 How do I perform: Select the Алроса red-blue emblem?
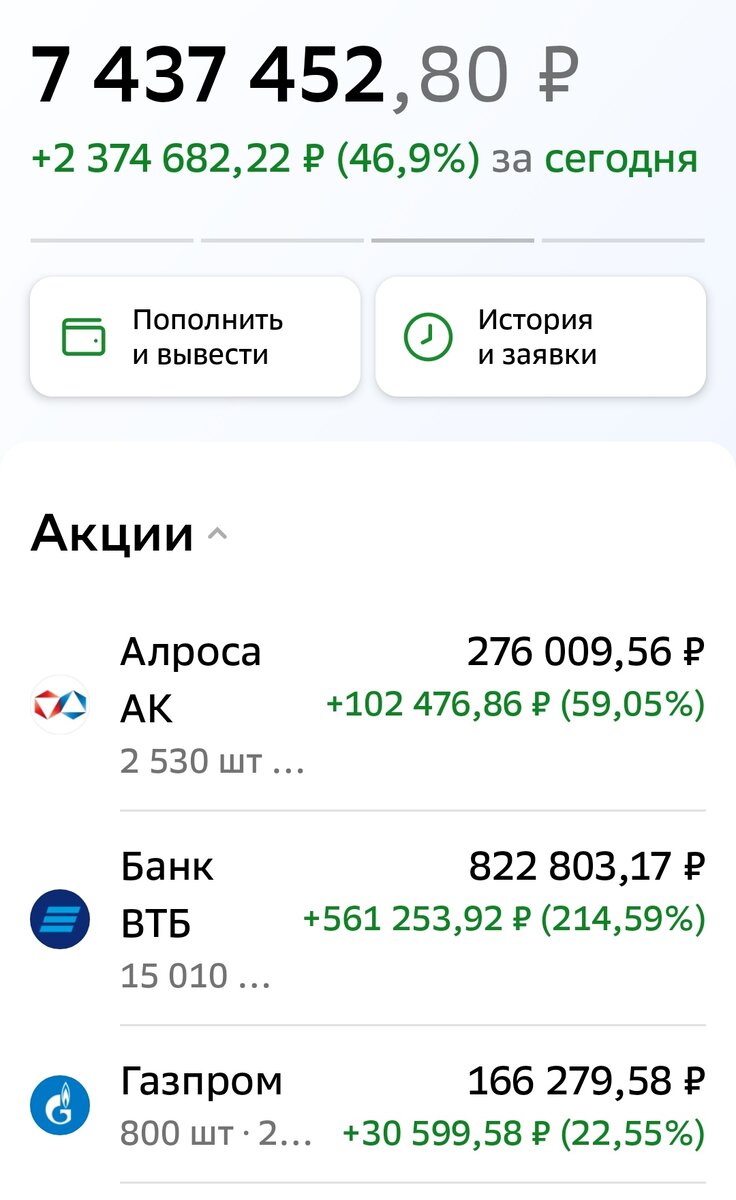pyautogui.click(x=59, y=703)
